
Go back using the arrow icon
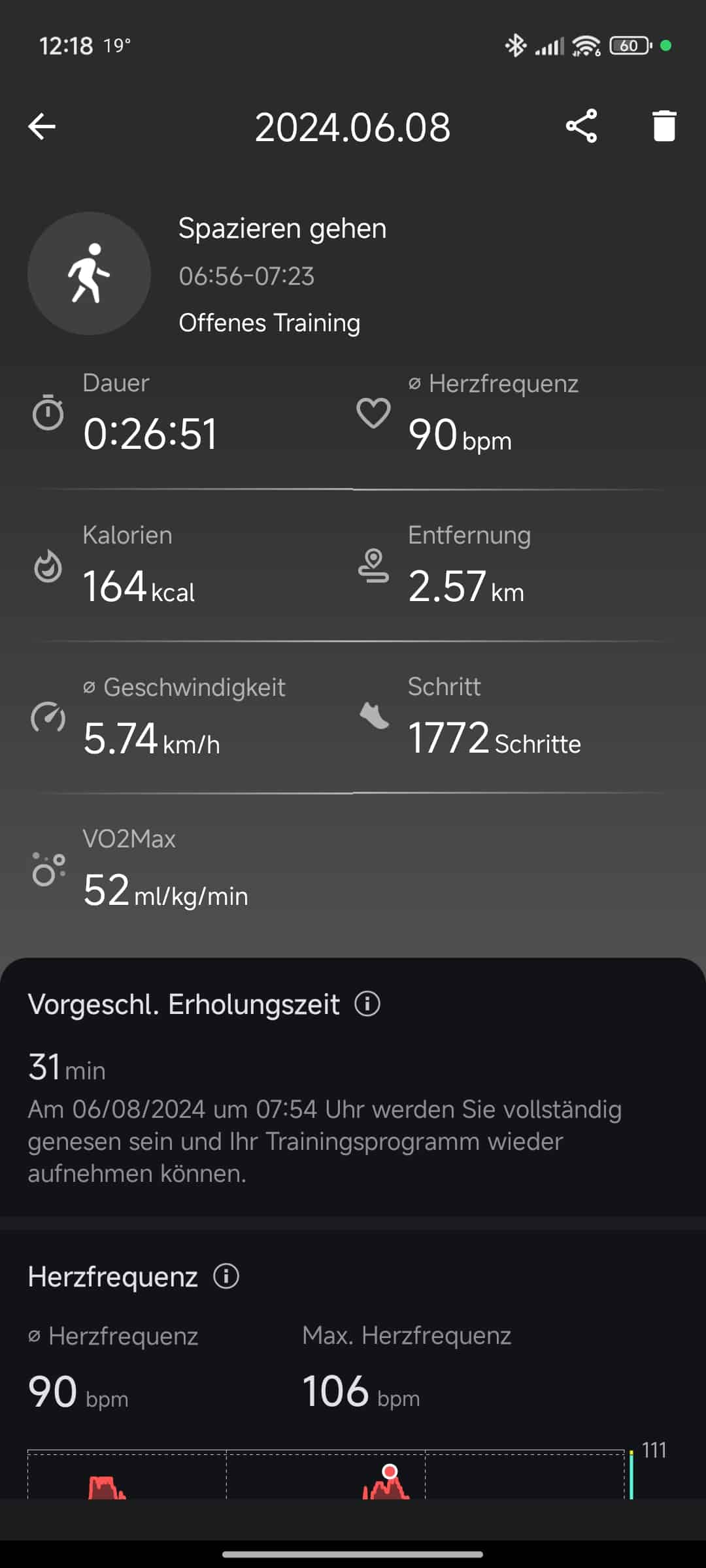click(42, 126)
